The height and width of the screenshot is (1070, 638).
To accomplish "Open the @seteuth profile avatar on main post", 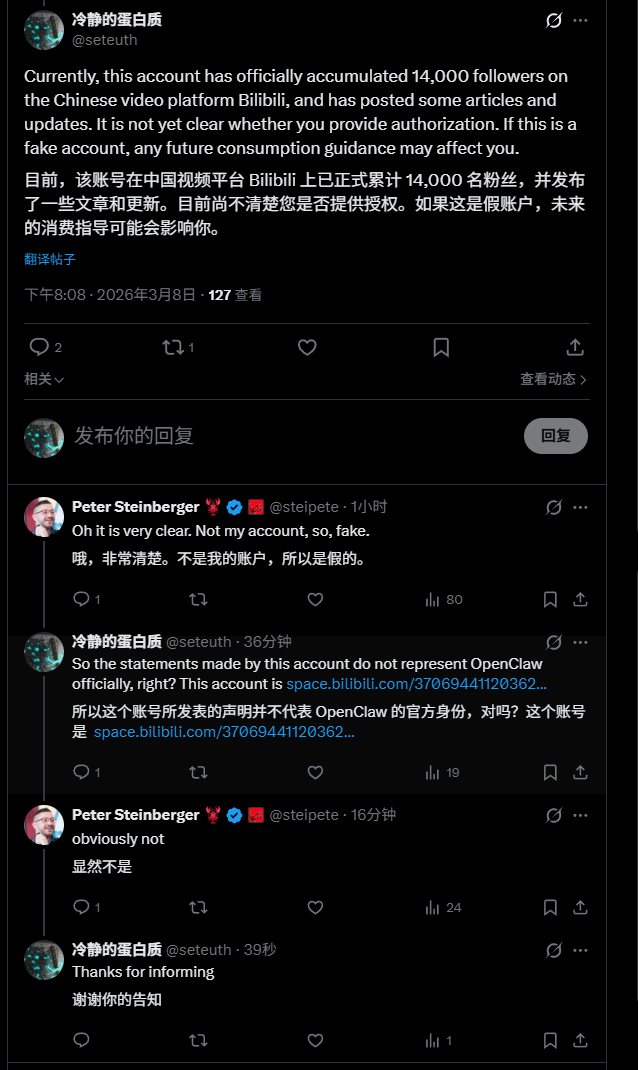I will 44,30.
